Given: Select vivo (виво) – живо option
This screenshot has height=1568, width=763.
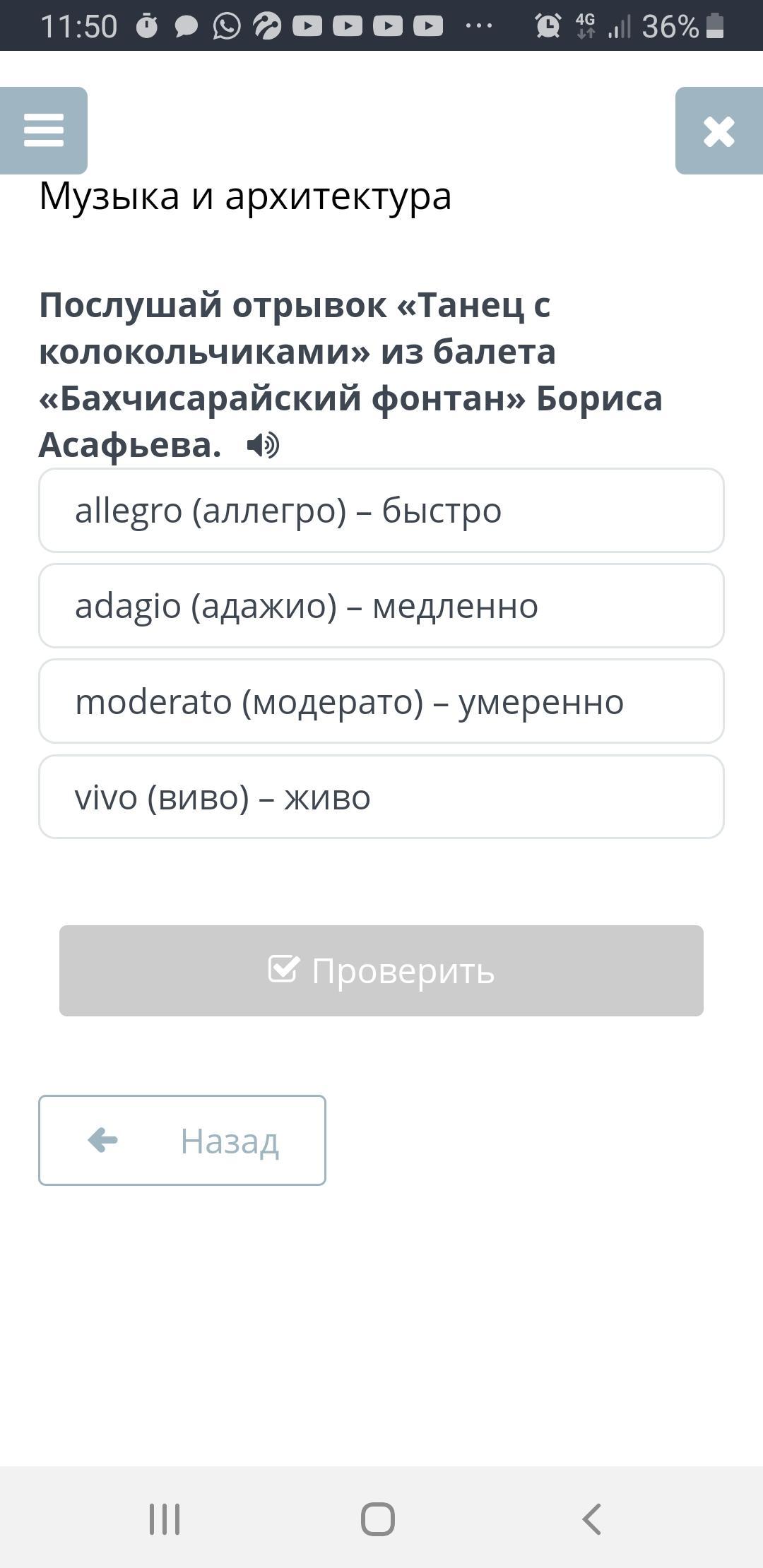Looking at the screenshot, I should pos(381,797).
